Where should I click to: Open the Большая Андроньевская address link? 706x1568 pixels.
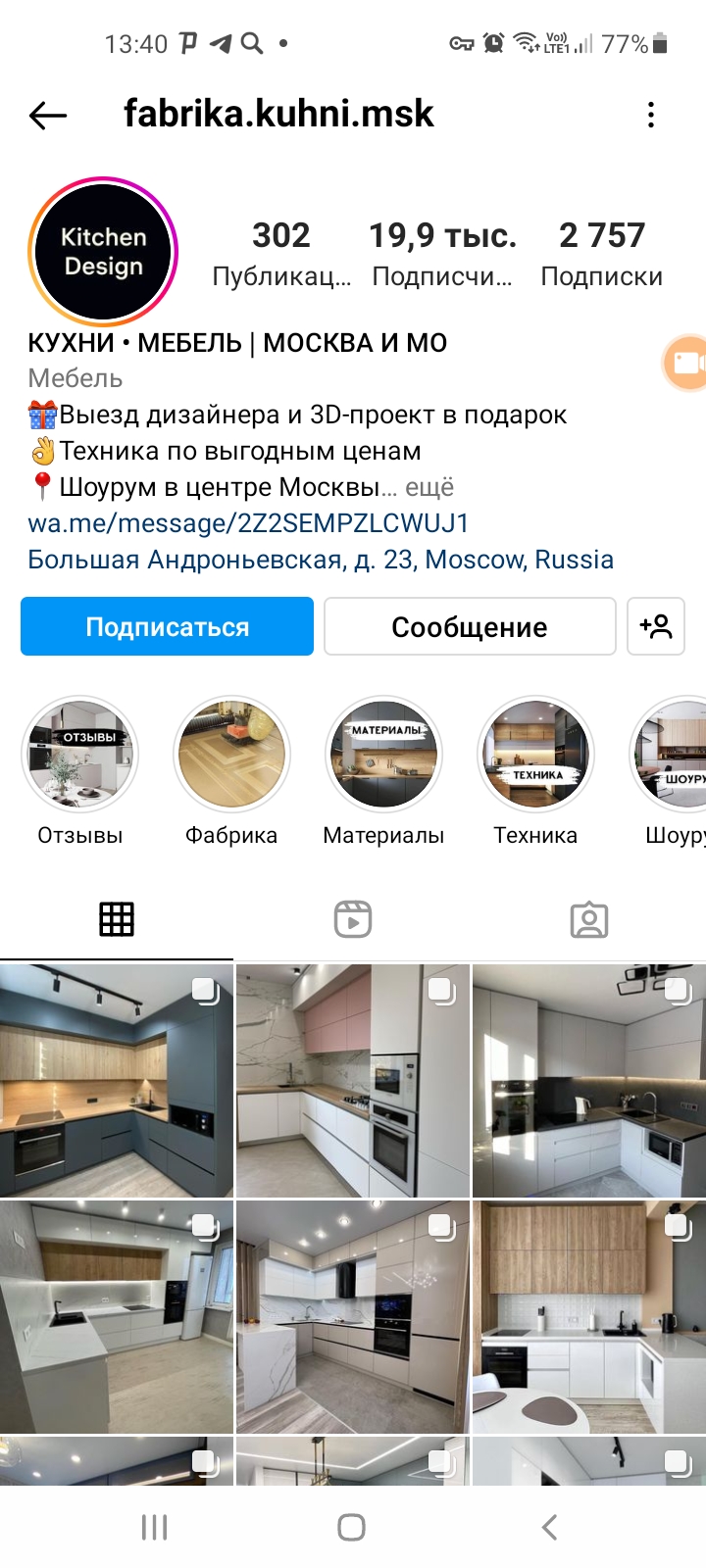321,560
